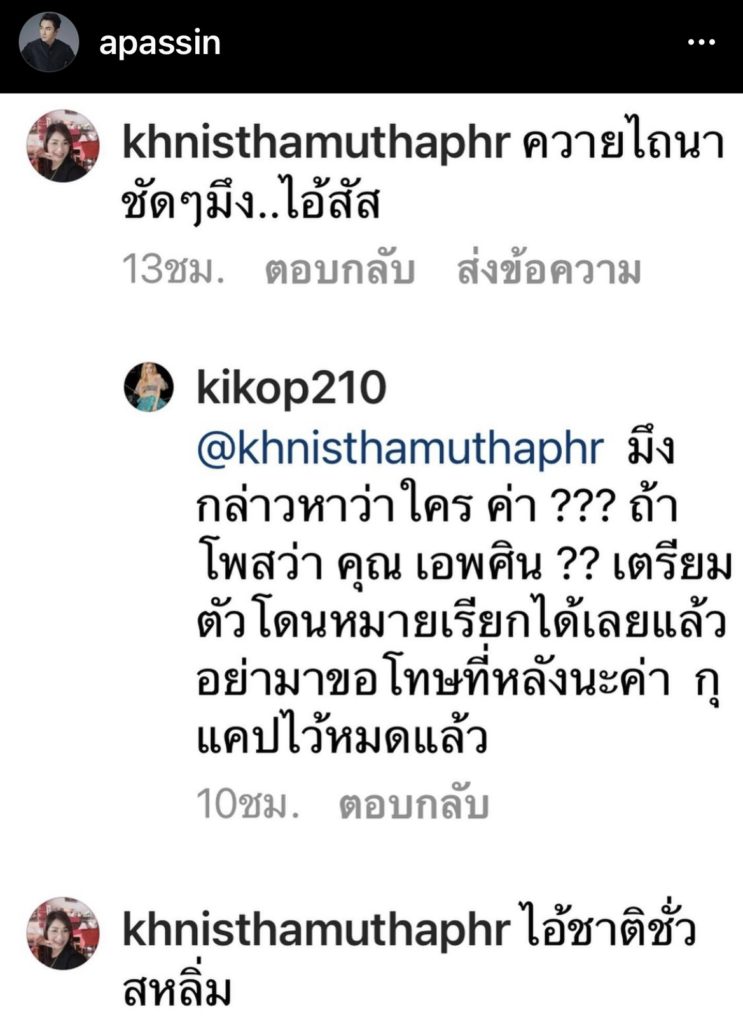Send message to khnisthamuthaphr via ส่งข้อความ

coord(546,271)
